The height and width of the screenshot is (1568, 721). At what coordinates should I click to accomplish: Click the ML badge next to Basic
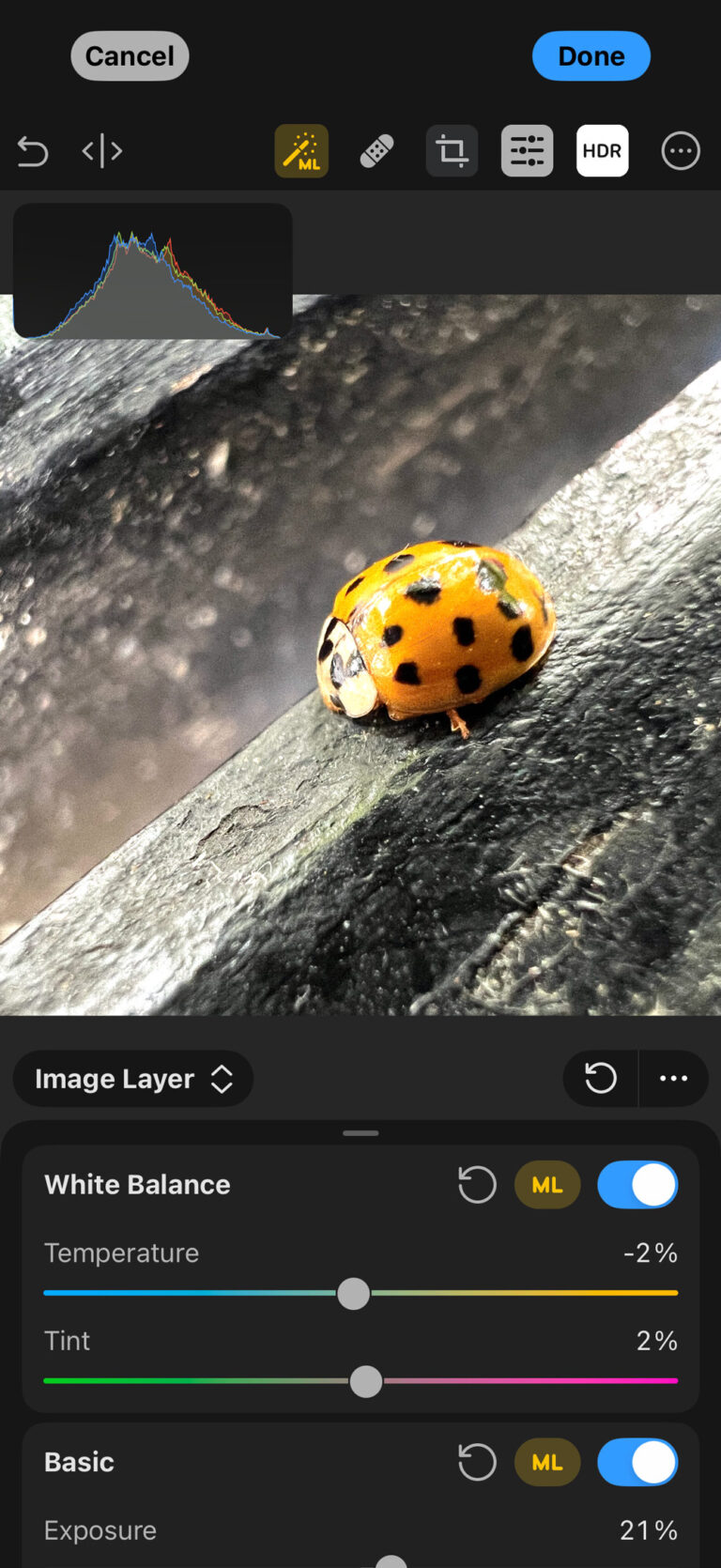(547, 1462)
